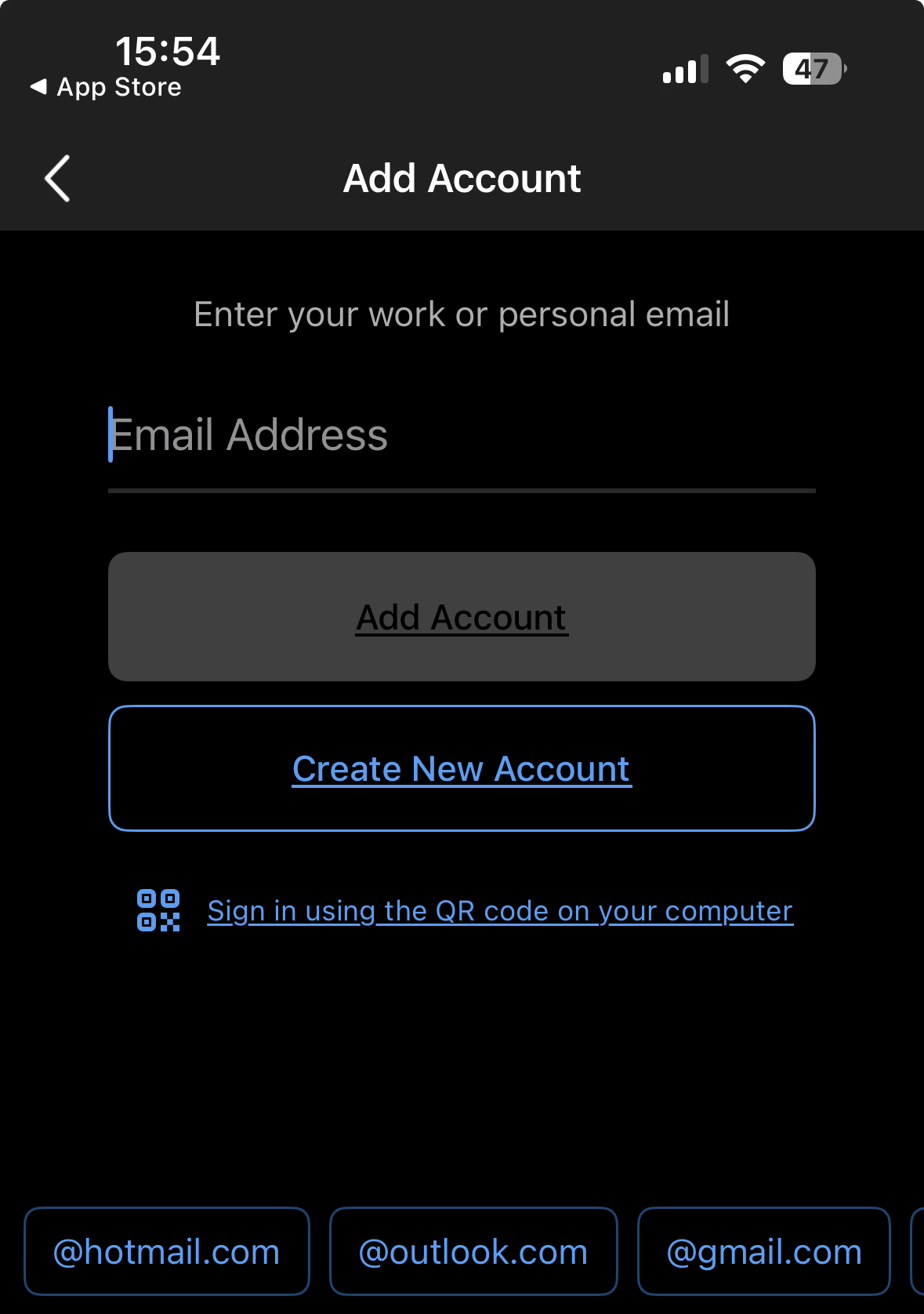
Task: Navigate back using the left arrow
Action: [56, 178]
